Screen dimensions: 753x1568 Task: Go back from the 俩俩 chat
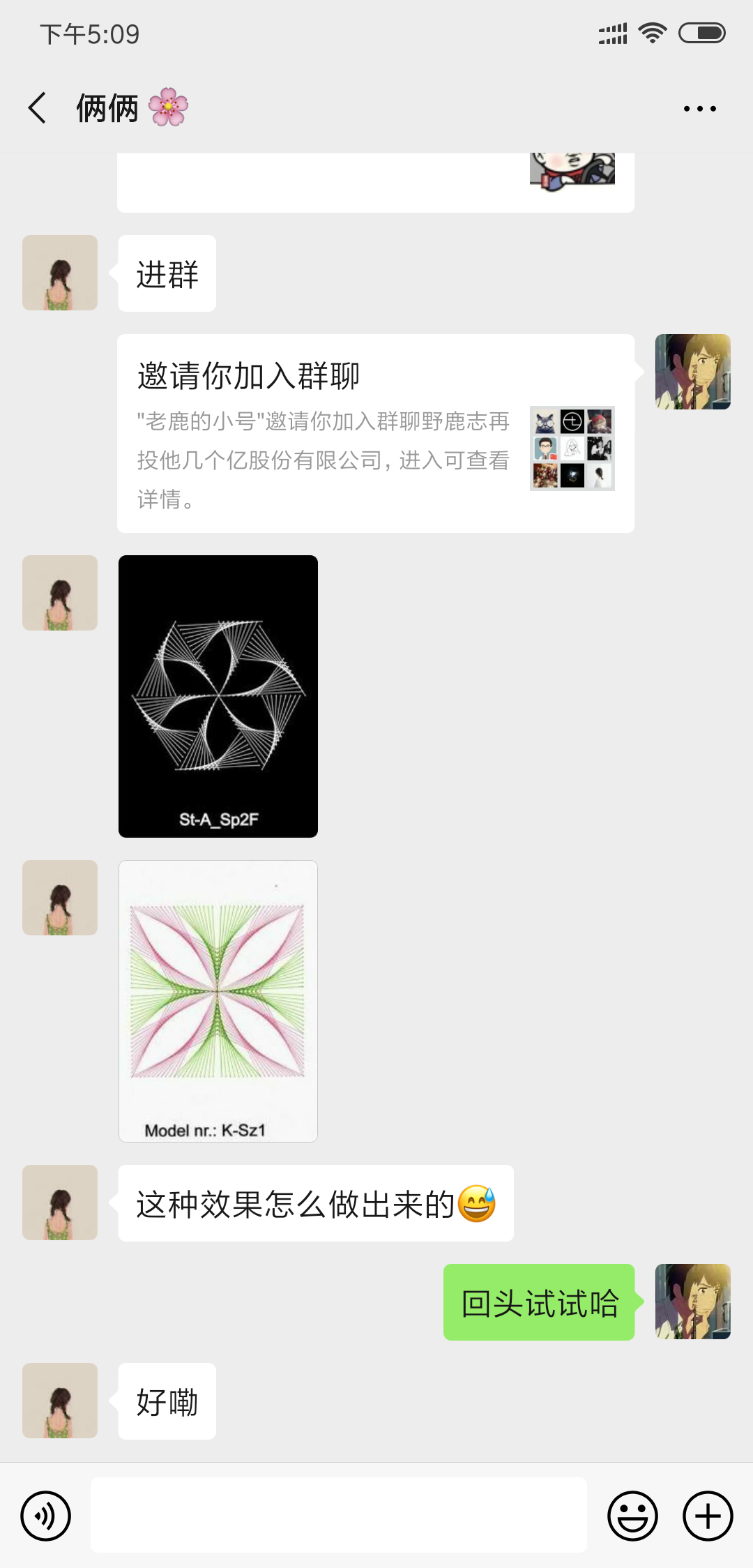[x=38, y=108]
